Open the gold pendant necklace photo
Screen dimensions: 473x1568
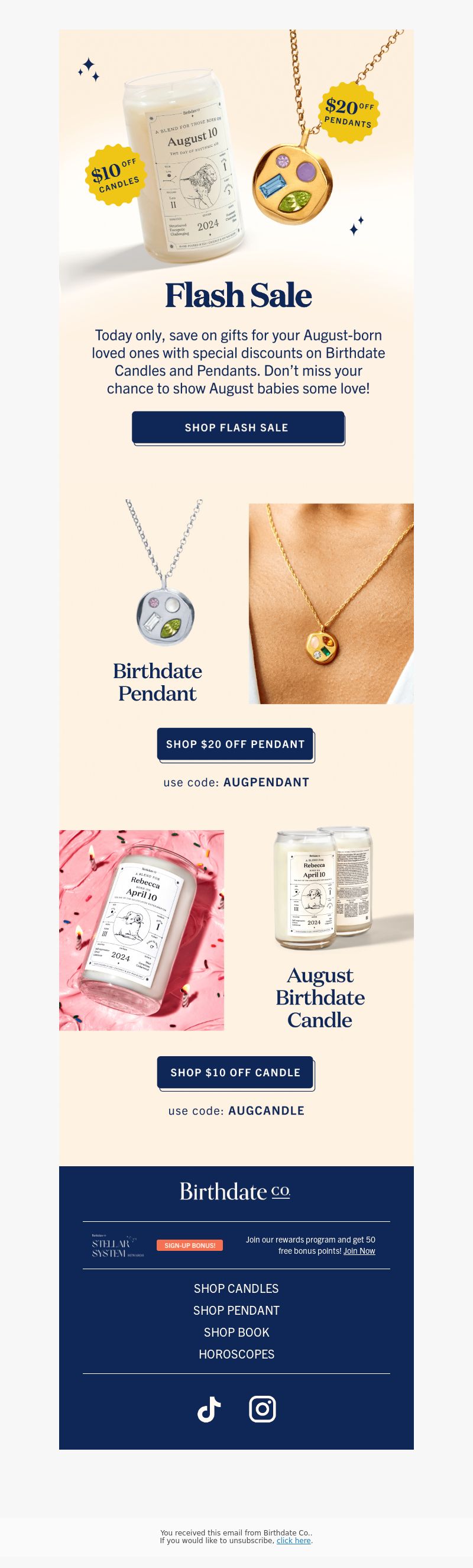coord(331,603)
